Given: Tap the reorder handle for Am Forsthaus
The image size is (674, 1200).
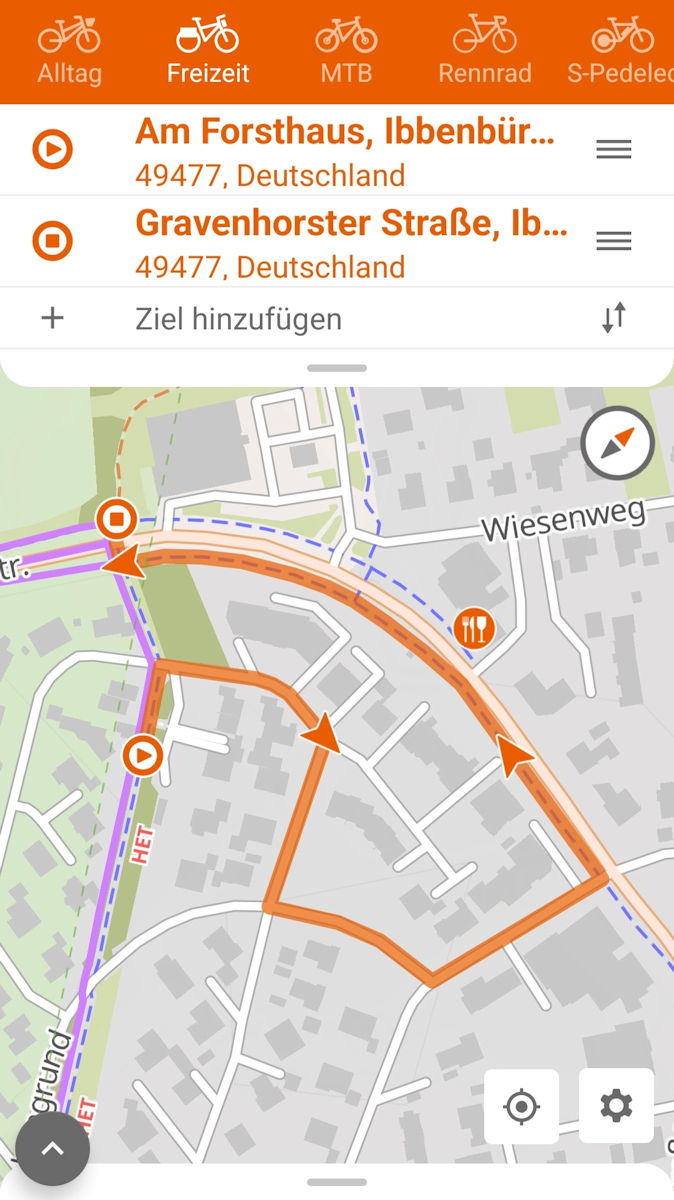Looking at the screenshot, I should tap(614, 149).
